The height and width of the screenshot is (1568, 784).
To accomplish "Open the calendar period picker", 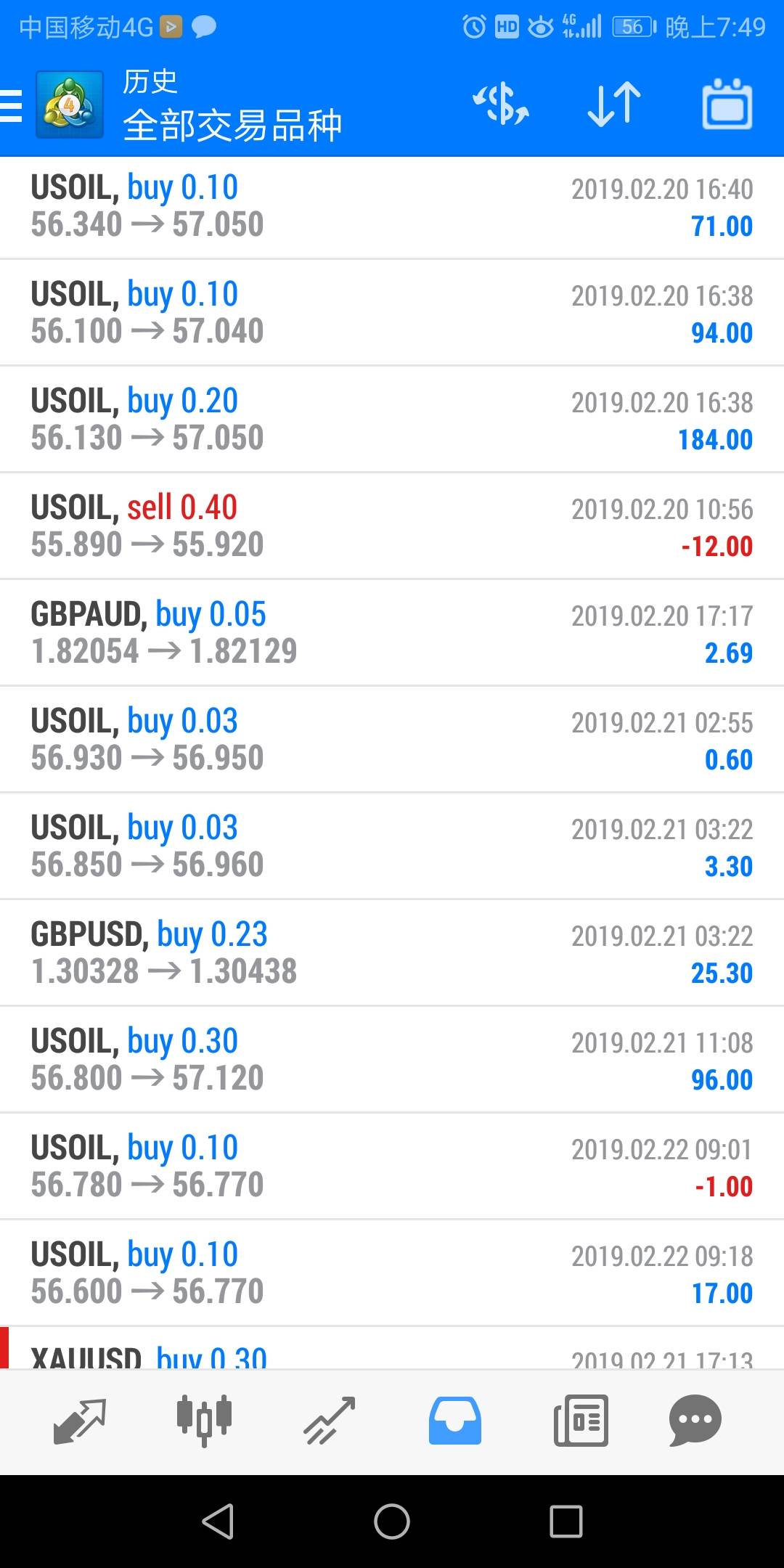I will coord(727,105).
